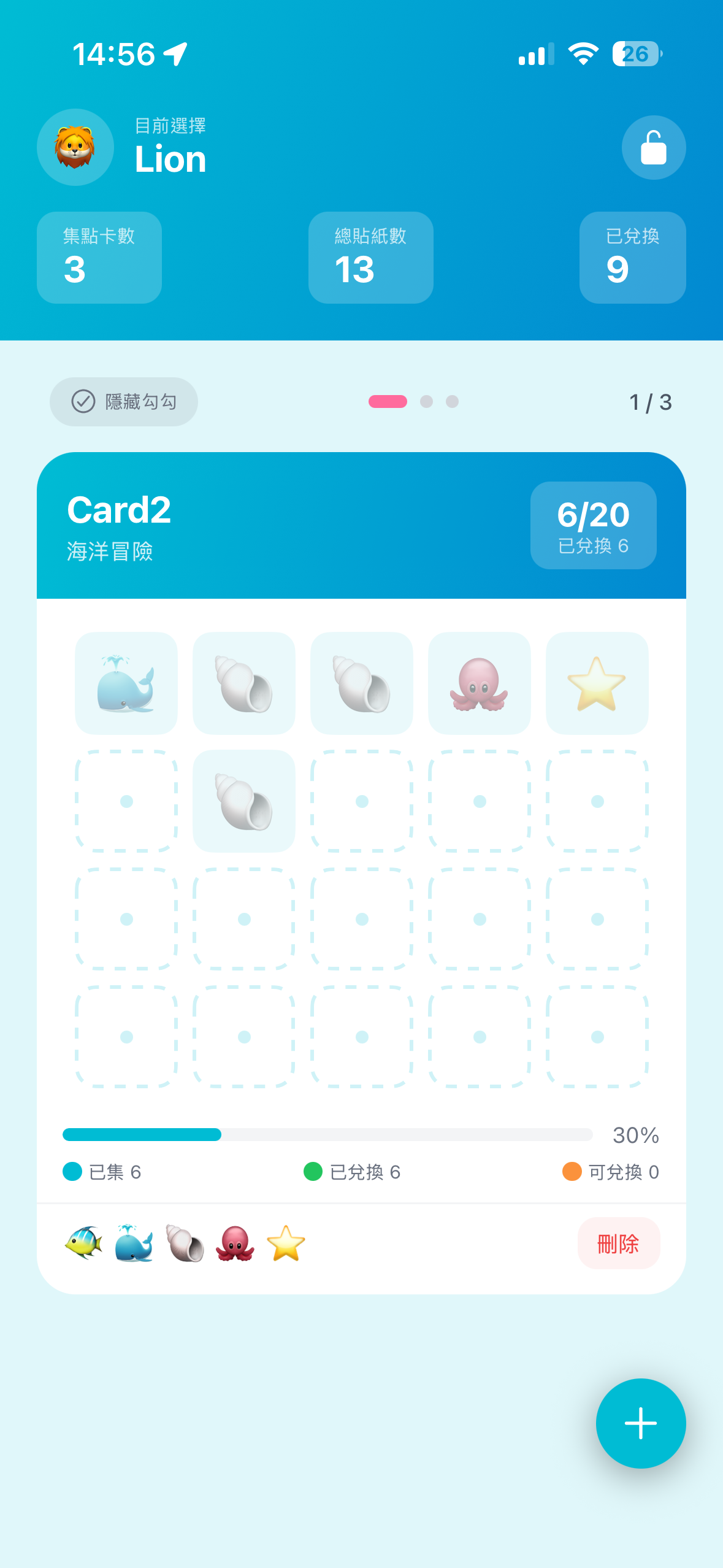Tap the lion avatar for current profile

[75, 147]
